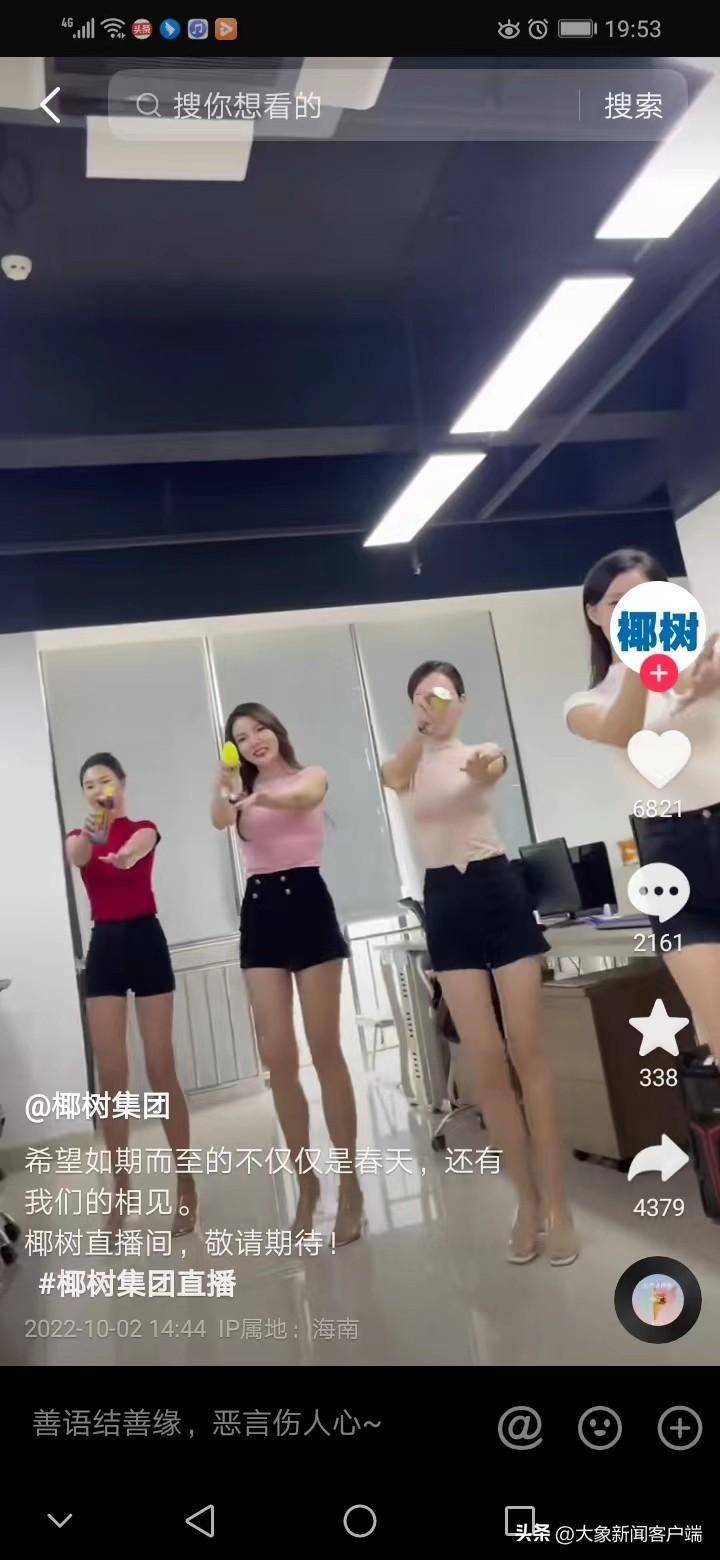Open the spinning music disc
This screenshot has height=1560, width=720.
point(657,1299)
